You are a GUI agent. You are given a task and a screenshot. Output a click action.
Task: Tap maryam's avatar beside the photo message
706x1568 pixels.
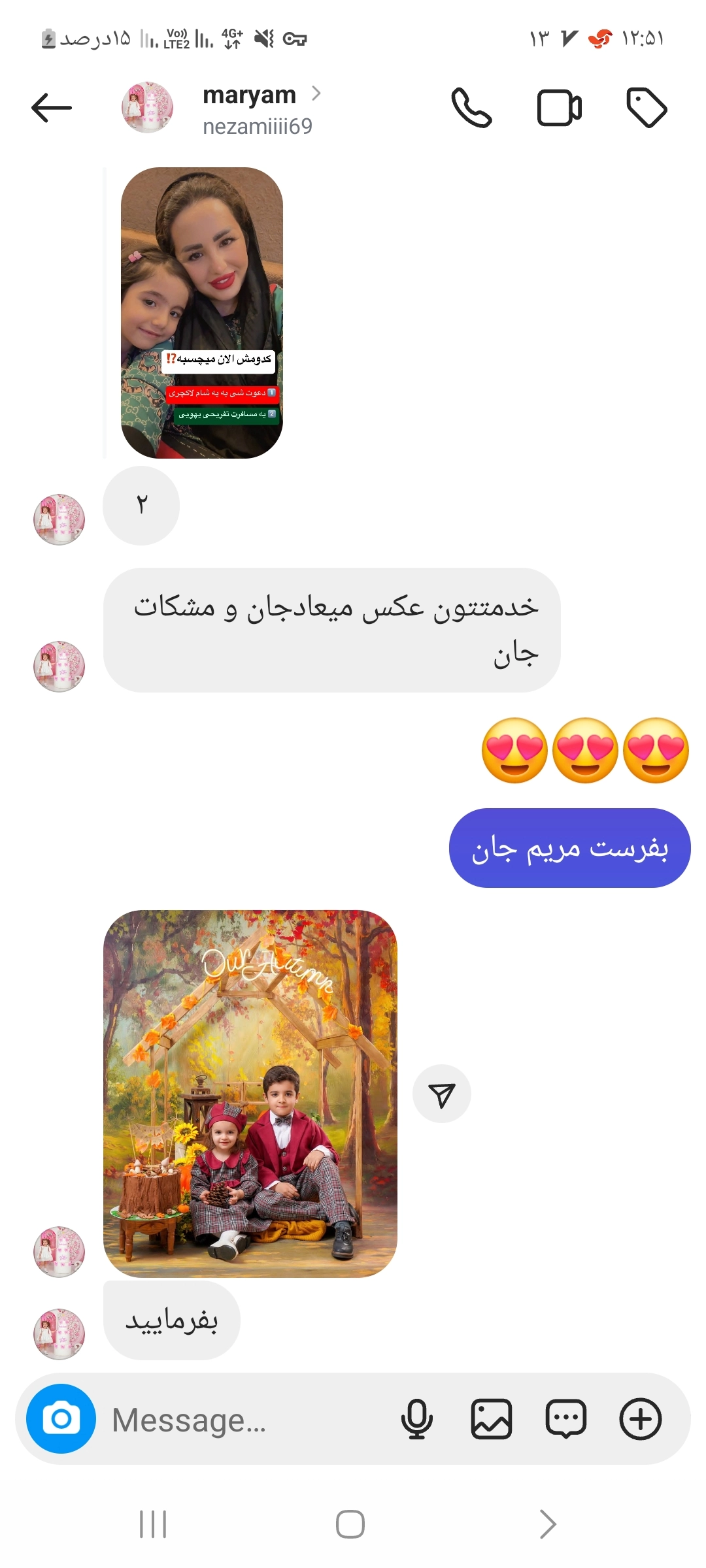[x=59, y=1252]
